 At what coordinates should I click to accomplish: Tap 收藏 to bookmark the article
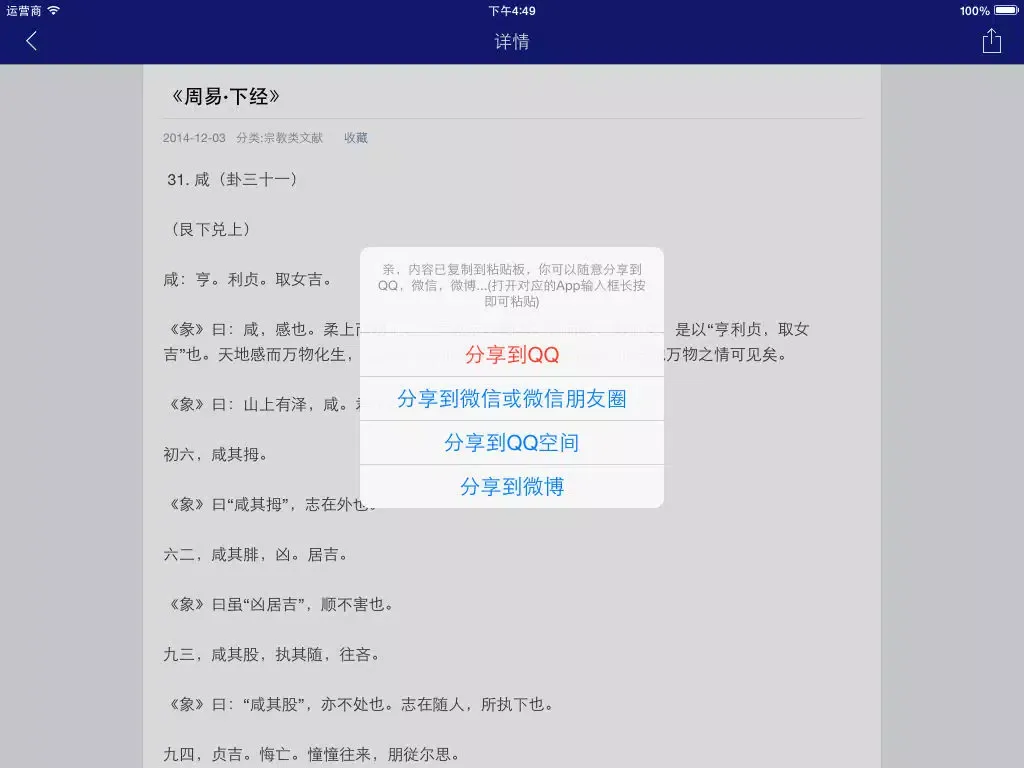[x=356, y=138]
